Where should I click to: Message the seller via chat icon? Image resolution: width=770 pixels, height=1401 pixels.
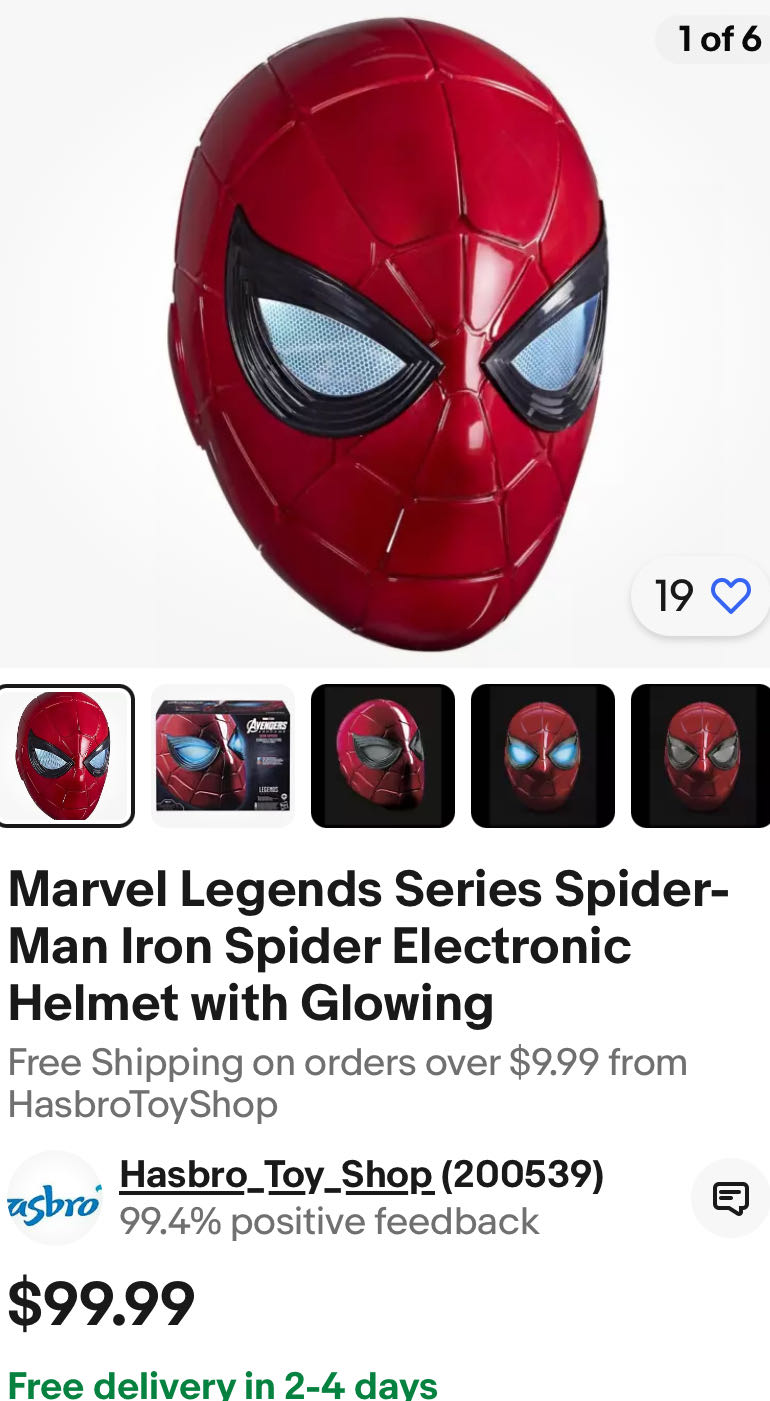(730, 1198)
